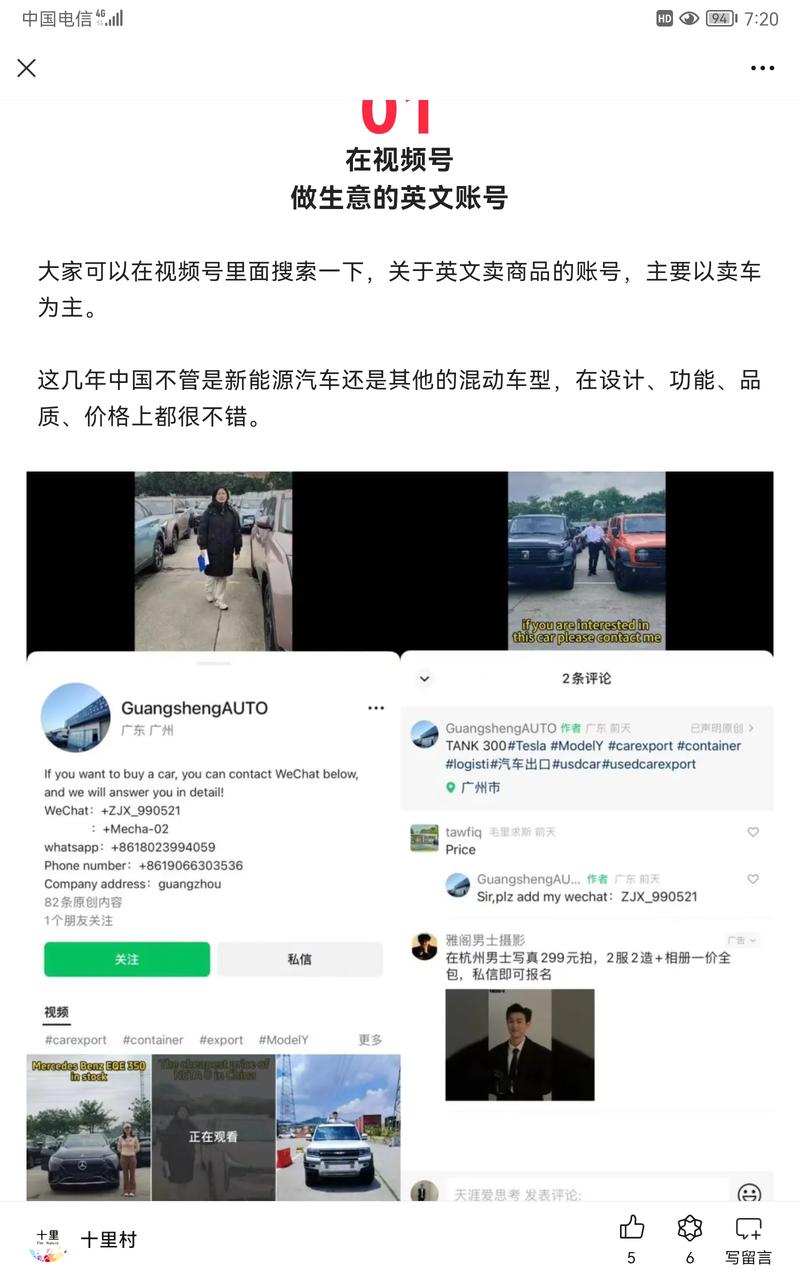View the embedded screenshot image
This screenshot has height=1280, width=800.
(x=400, y=835)
